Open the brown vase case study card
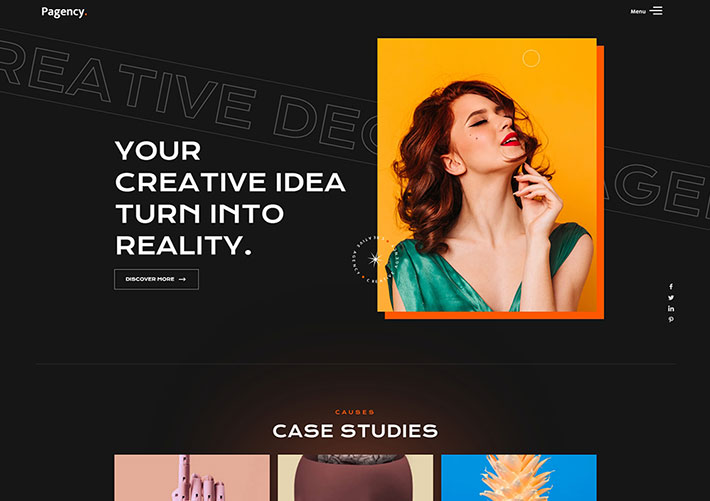 355,478
